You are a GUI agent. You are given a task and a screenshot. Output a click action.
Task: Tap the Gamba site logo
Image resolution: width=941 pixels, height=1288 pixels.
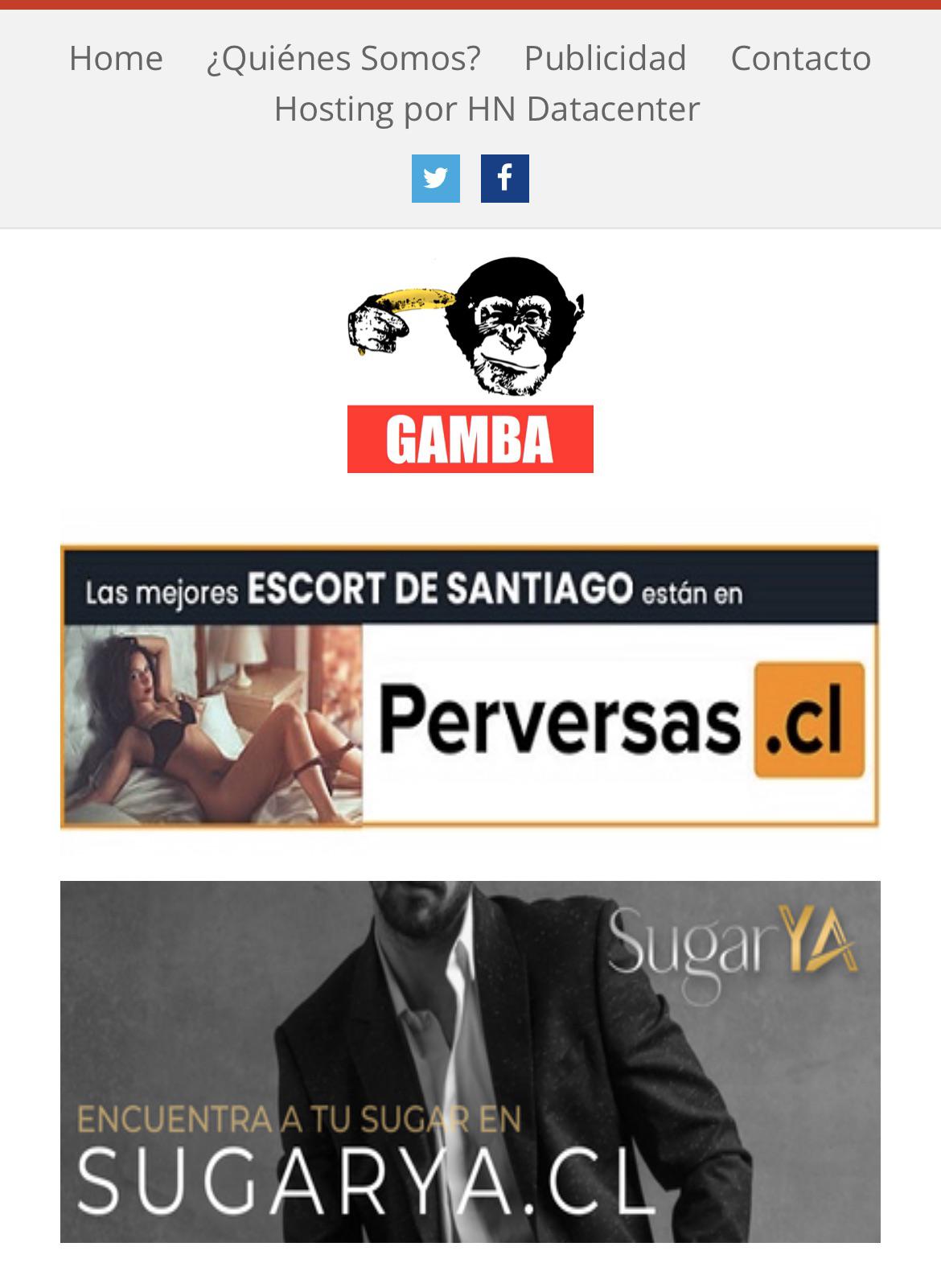470,364
